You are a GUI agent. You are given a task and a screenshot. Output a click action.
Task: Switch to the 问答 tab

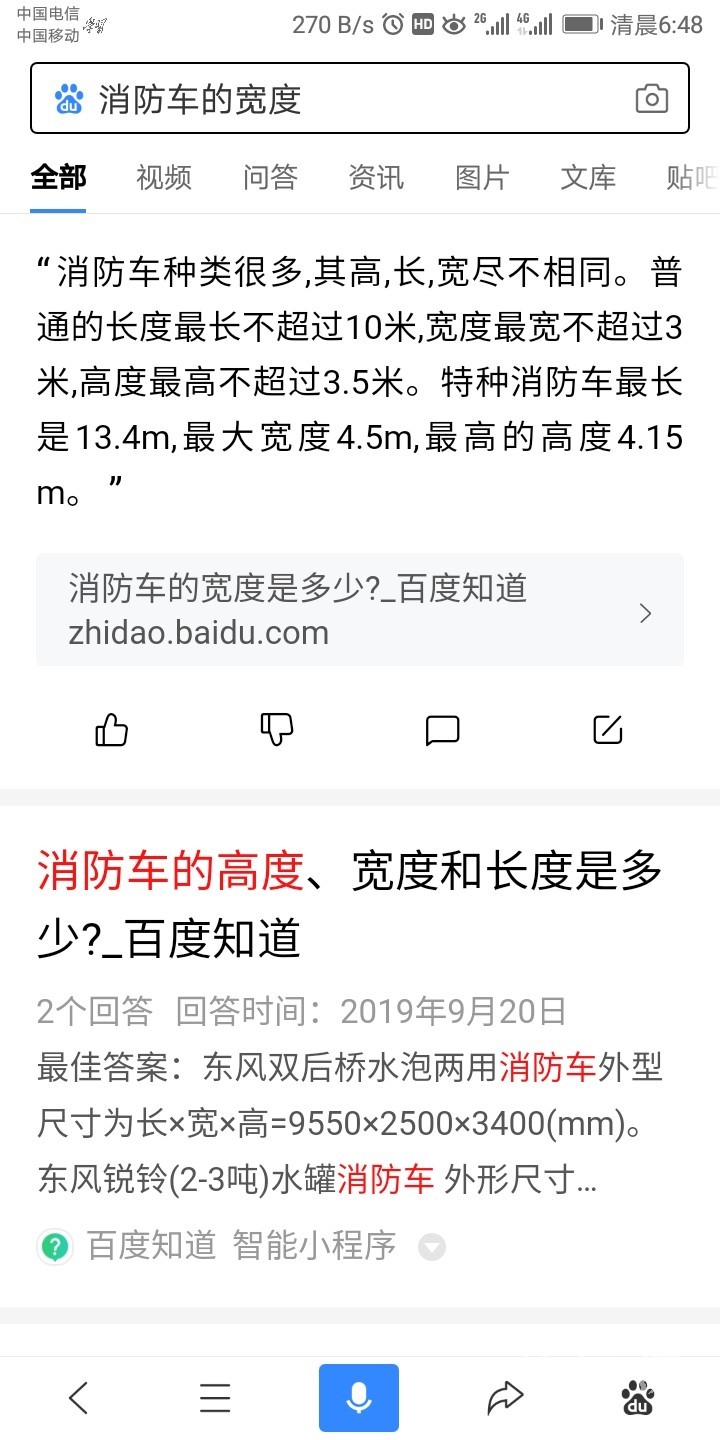(x=270, y=178)
